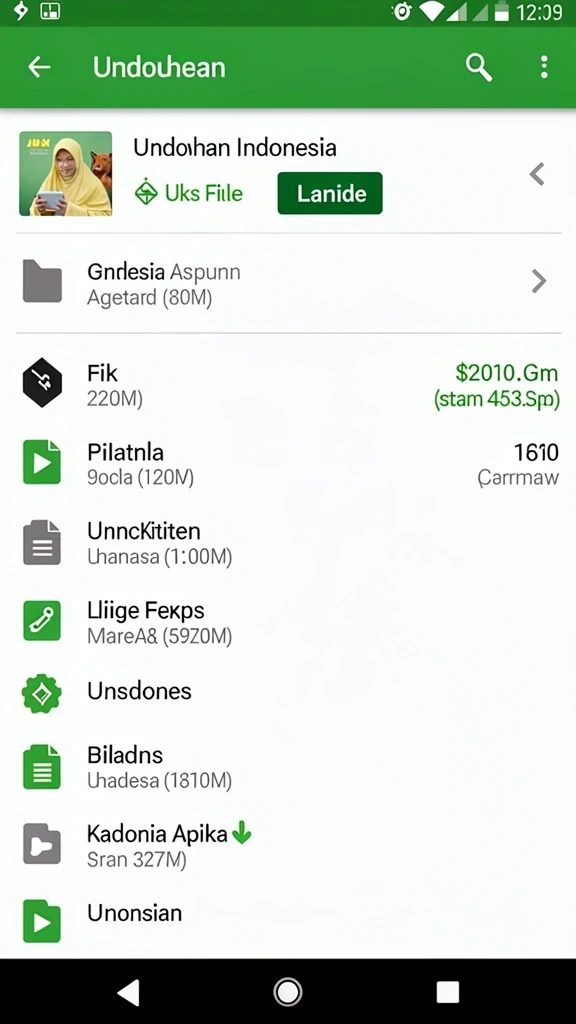
Task: Go back using the app bar arrow
Action: [x=39, y=67]
